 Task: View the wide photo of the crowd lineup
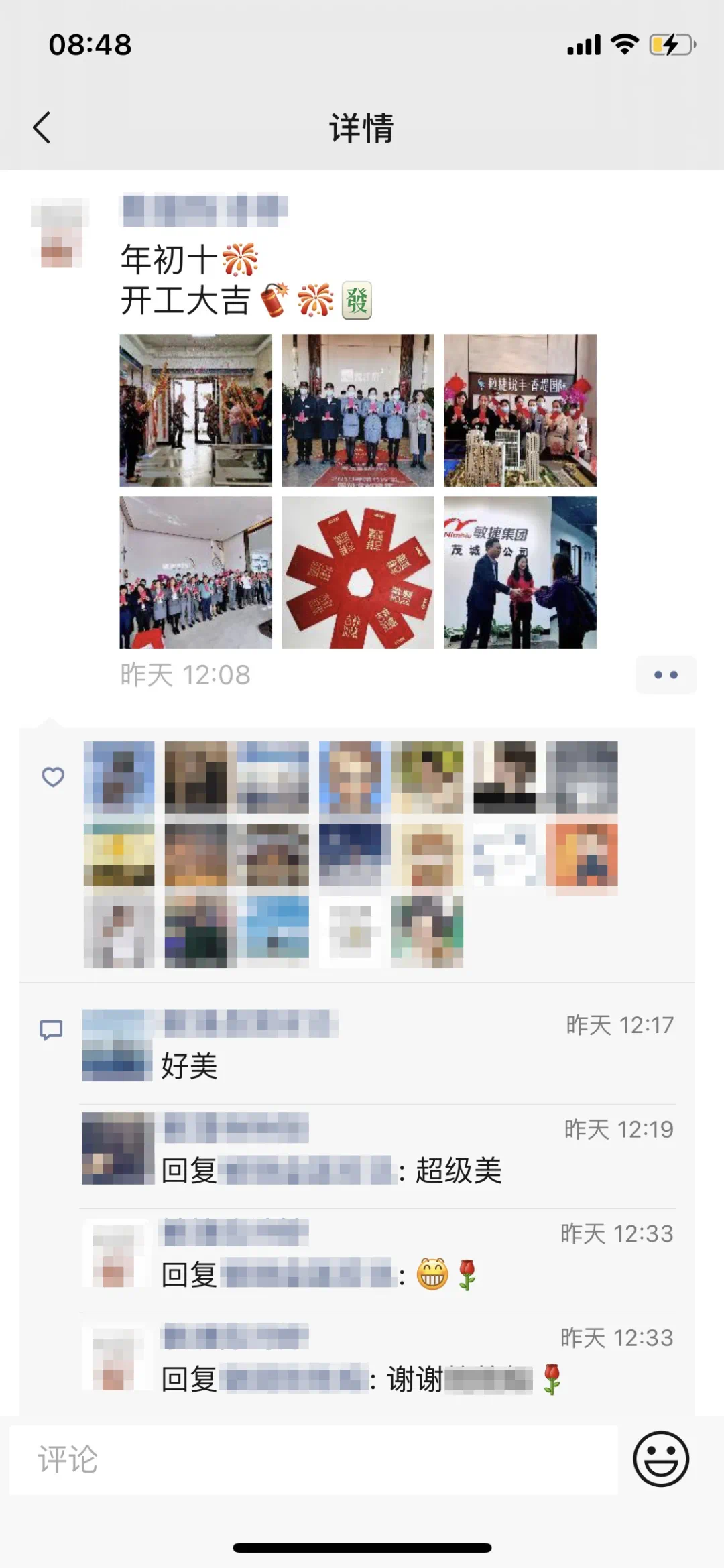point(196,572)
